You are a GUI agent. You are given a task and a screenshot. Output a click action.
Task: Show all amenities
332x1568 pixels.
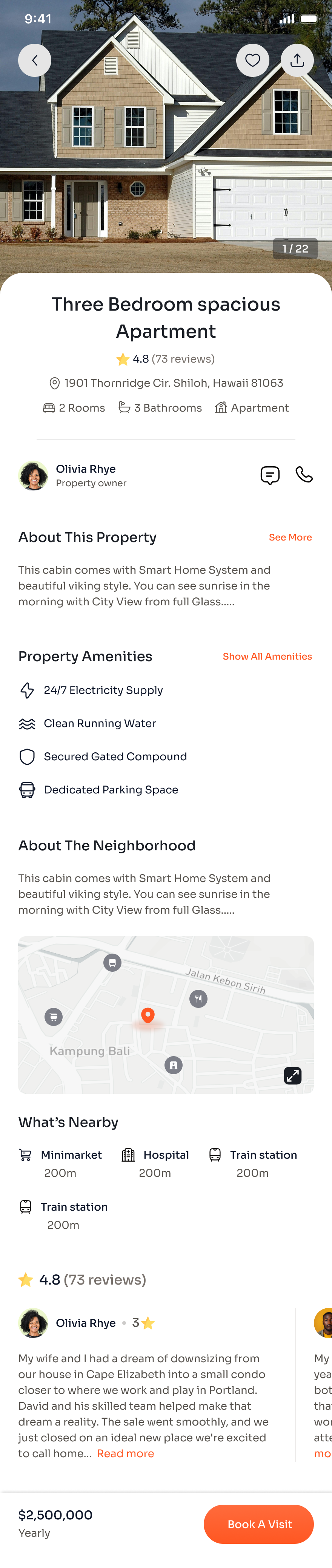coord(267,656)
